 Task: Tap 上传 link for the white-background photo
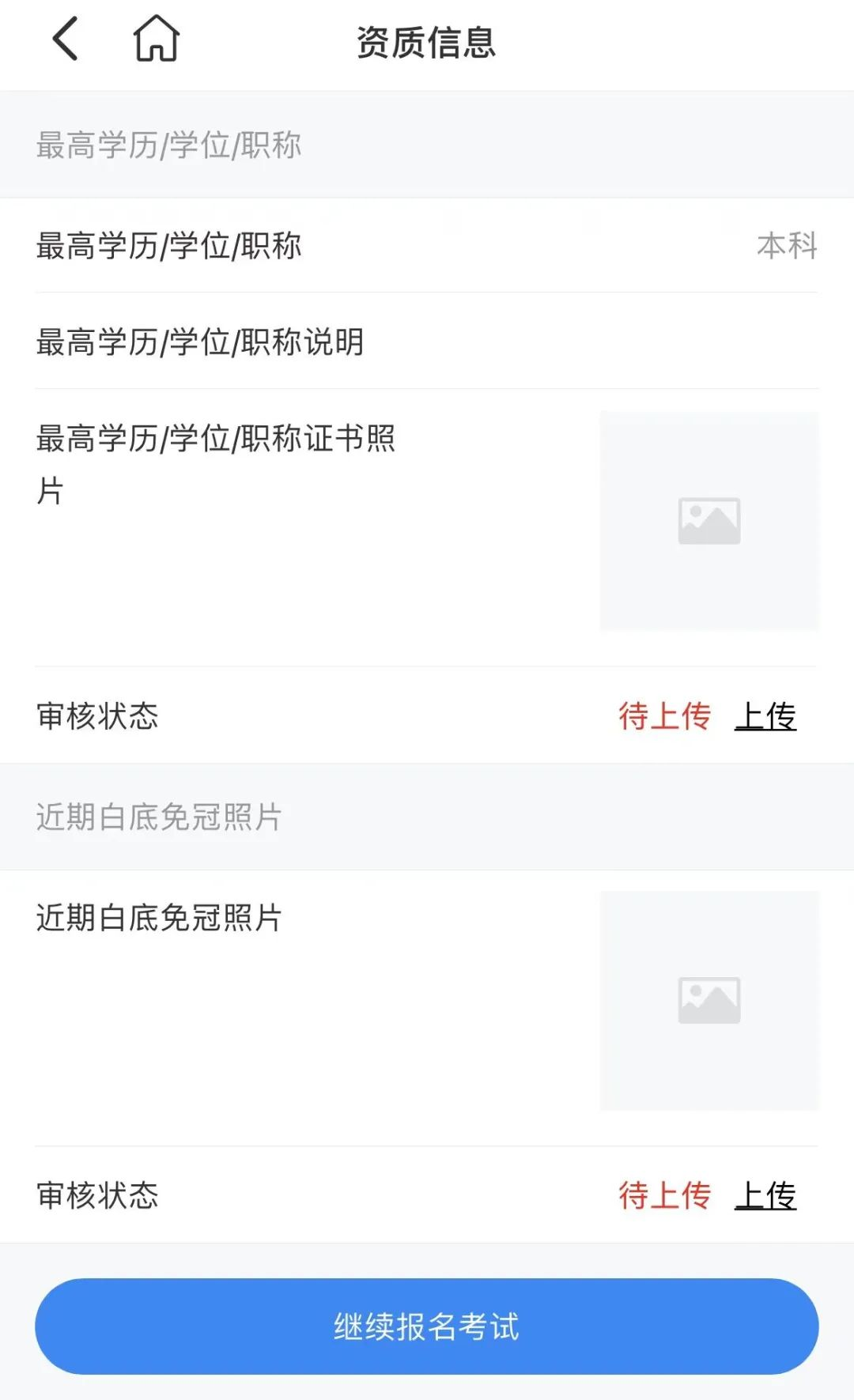[x=765, y=1195]
